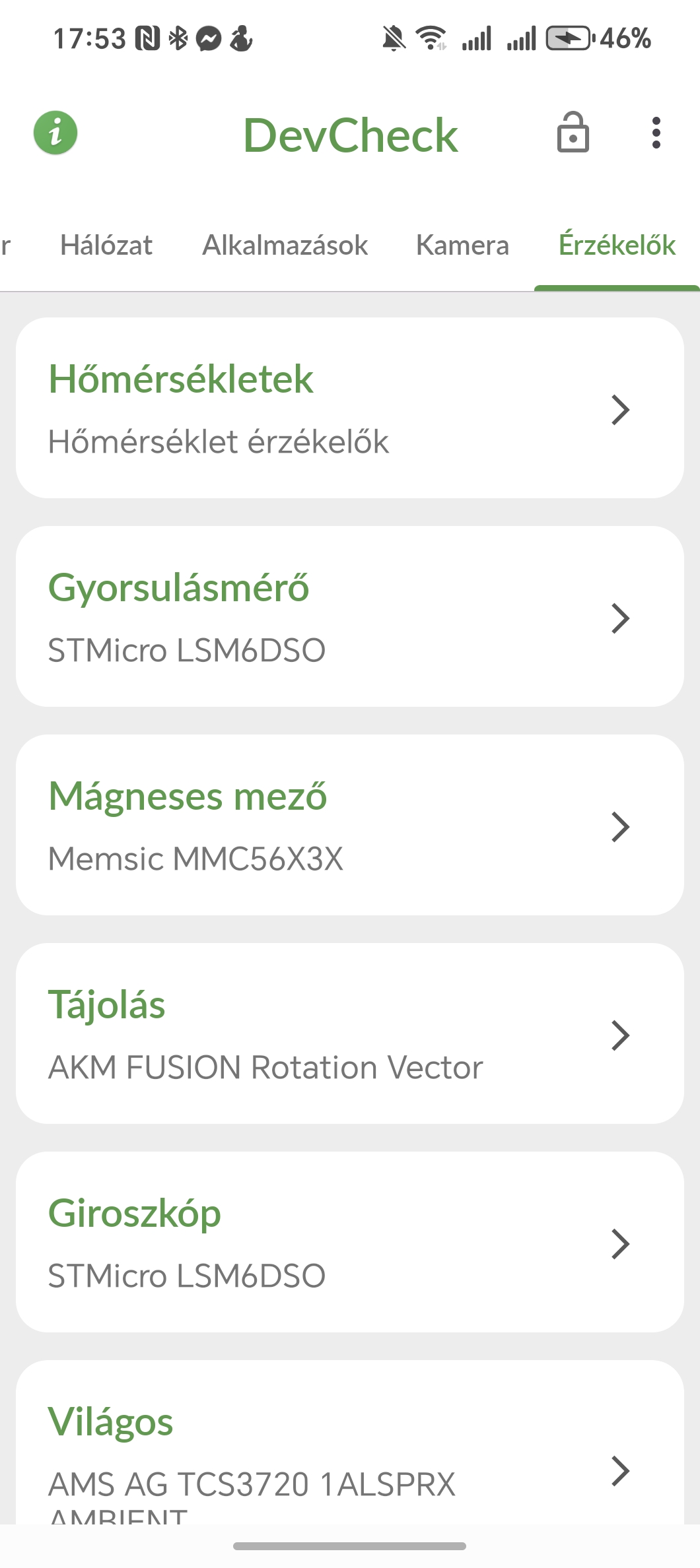Select the Érzékelők tab
The image size is (700, 1568).
click(617, 245)
